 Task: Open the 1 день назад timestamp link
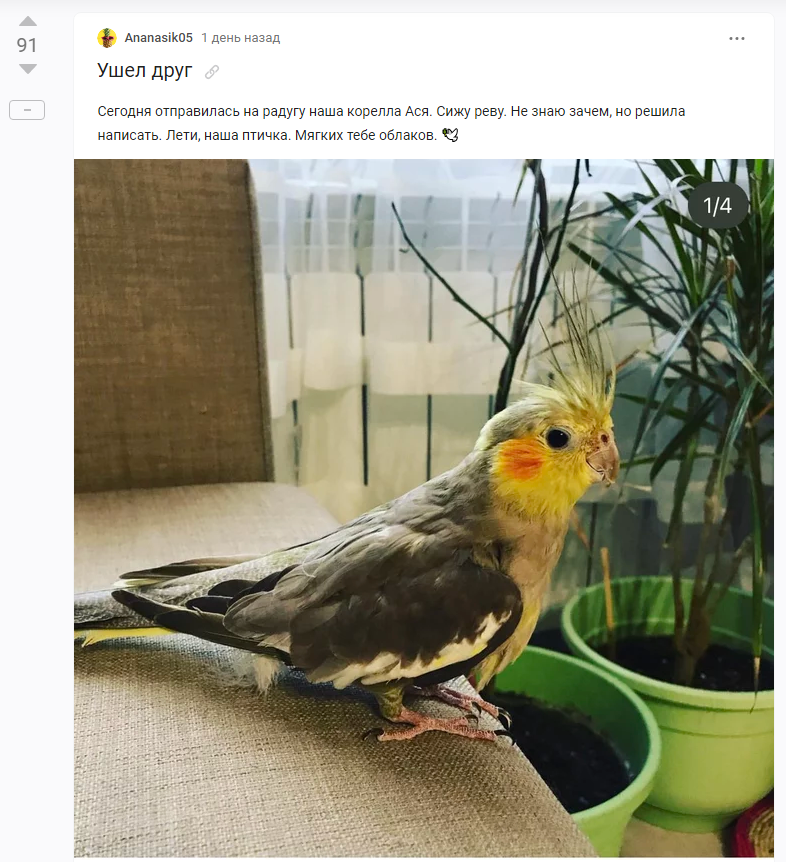[240, 38]
